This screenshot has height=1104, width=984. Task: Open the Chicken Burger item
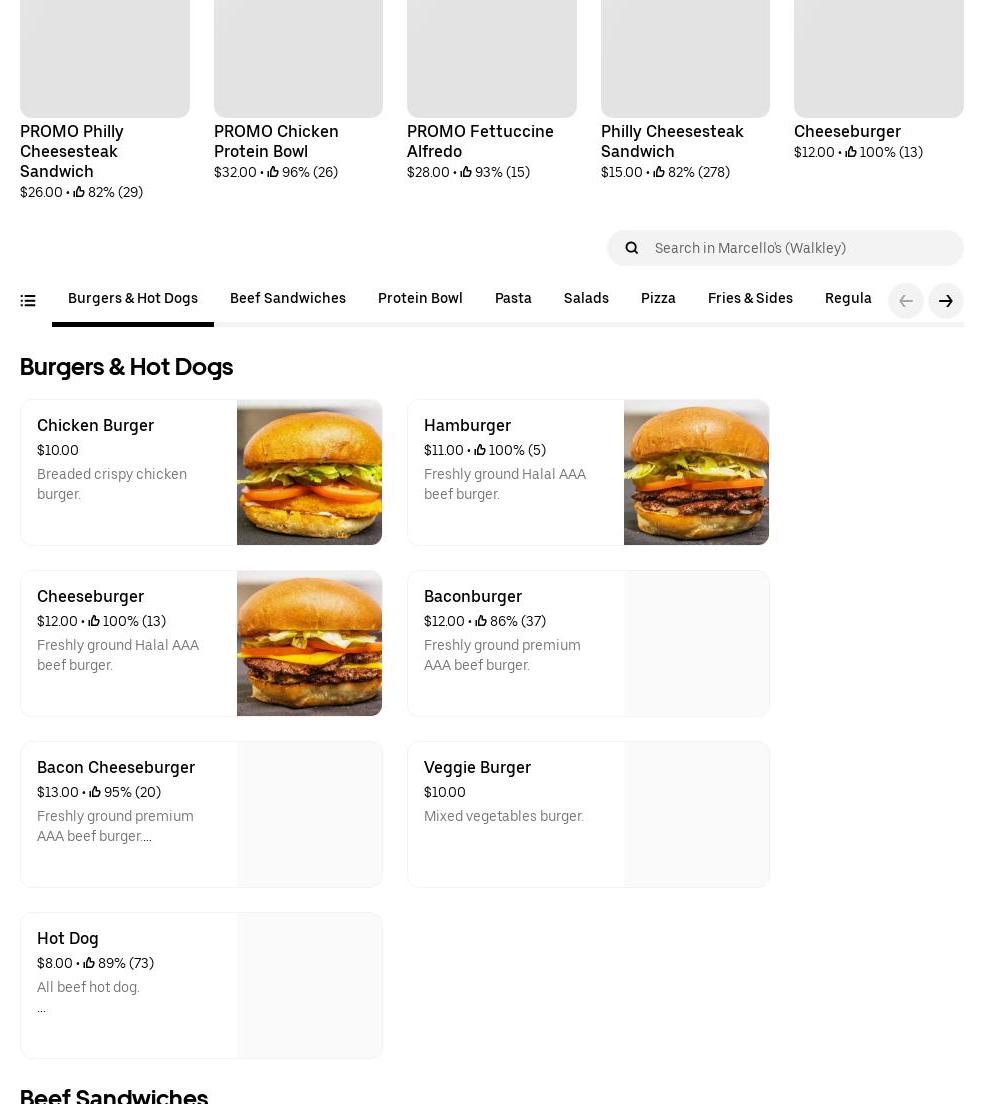tap(201, 472)
